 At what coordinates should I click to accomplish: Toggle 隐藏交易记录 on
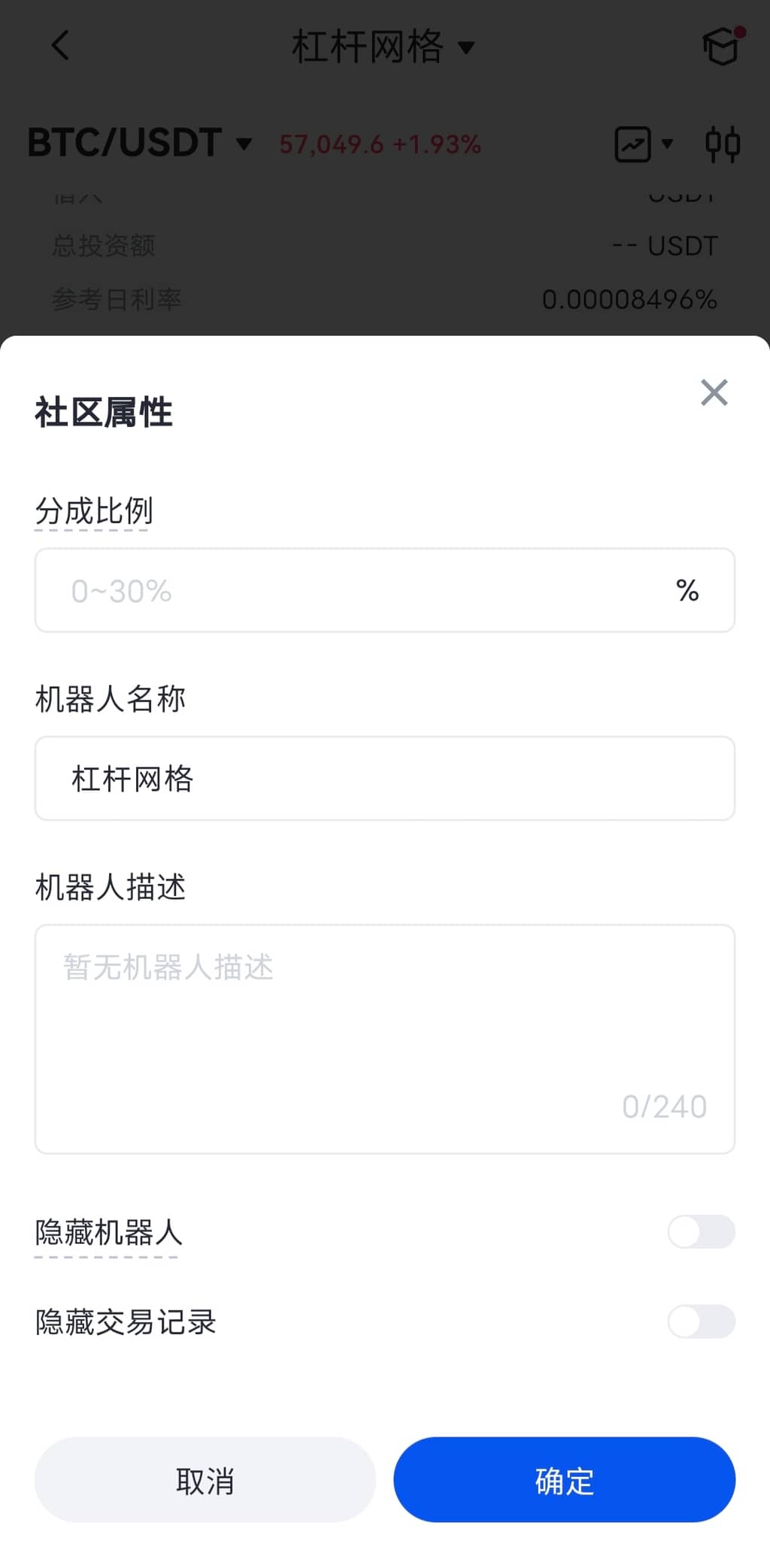coord(701,1321)
